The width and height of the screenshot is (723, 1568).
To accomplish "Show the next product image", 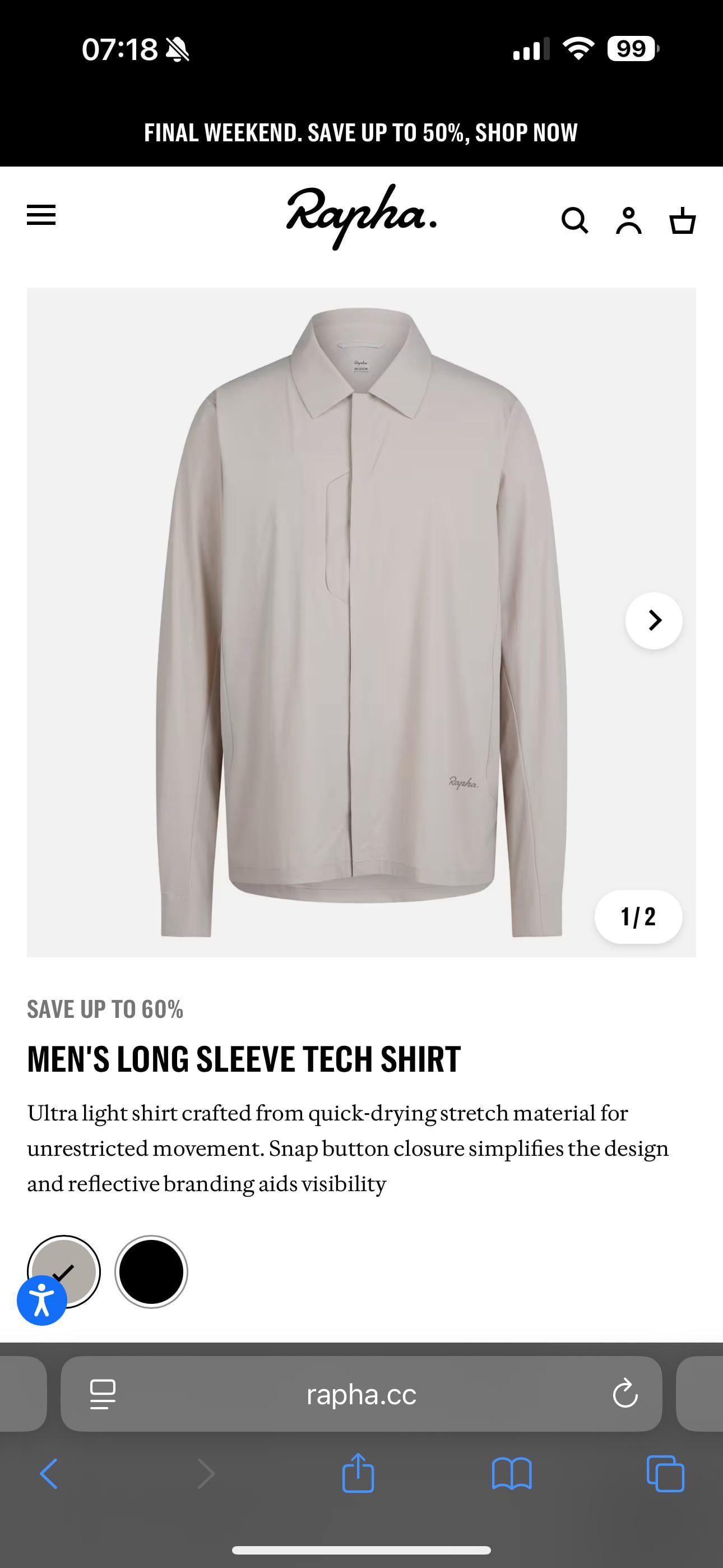I will [654, 620].
